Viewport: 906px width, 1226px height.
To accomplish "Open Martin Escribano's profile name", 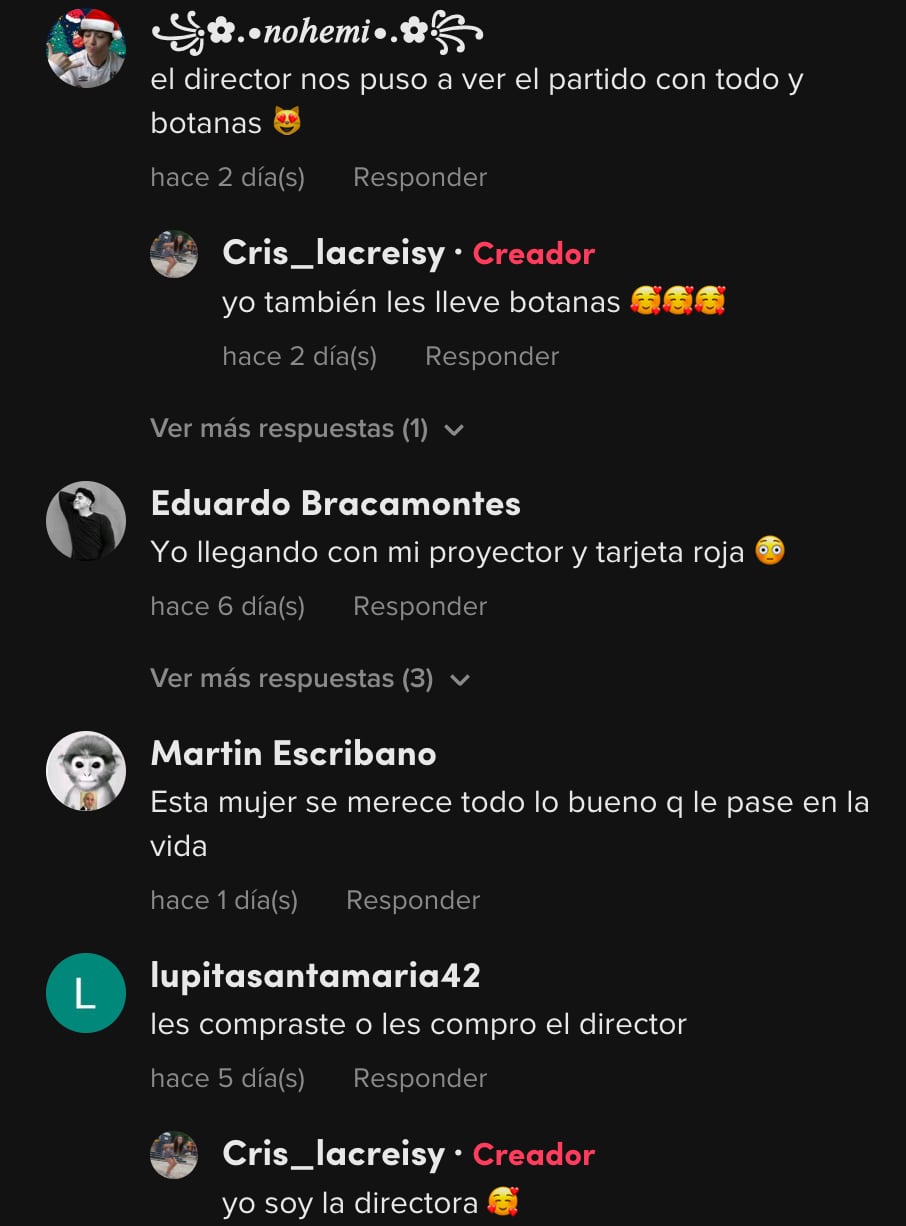I will [x=293, y=753].
